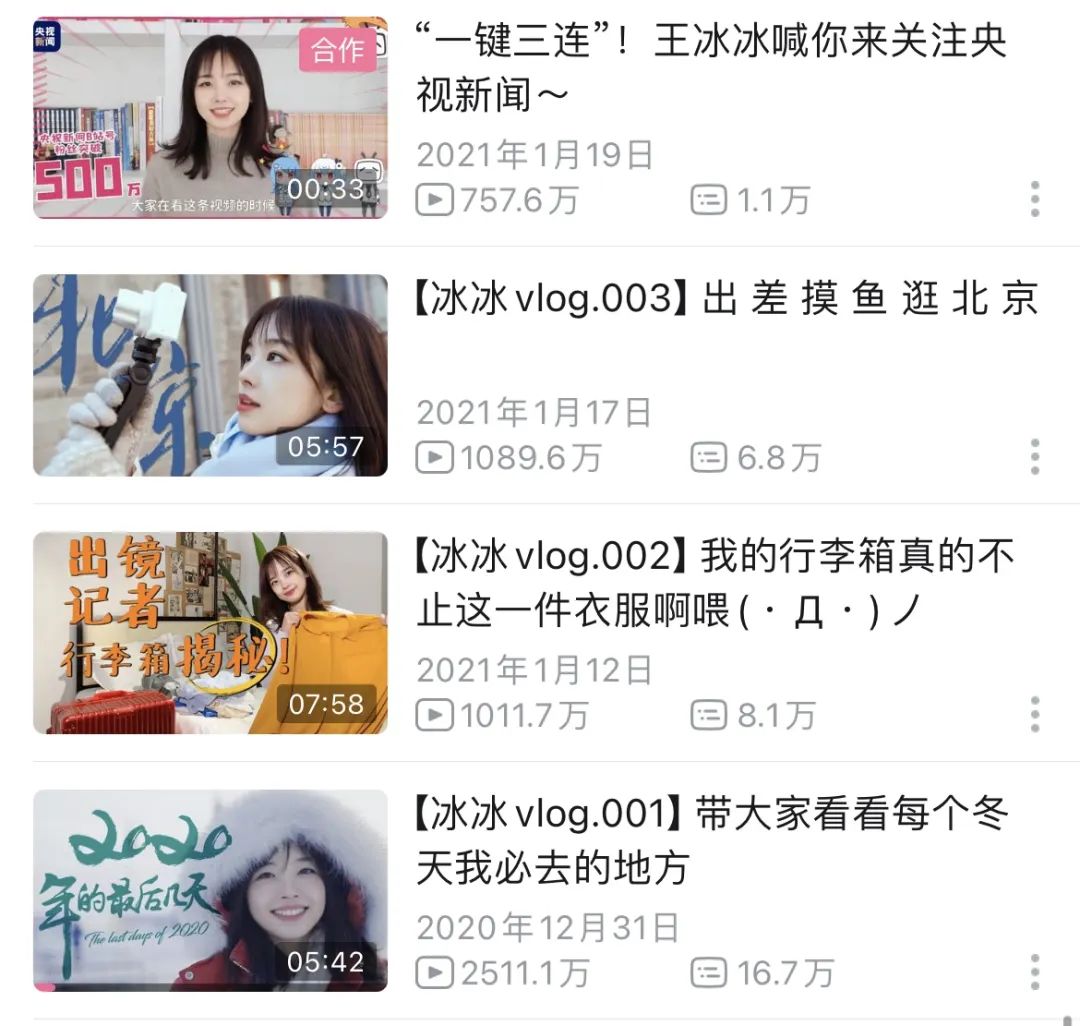Play the 冰冰 vlog.003 thumbnail

pyautogui.click(x=210, y=375)
